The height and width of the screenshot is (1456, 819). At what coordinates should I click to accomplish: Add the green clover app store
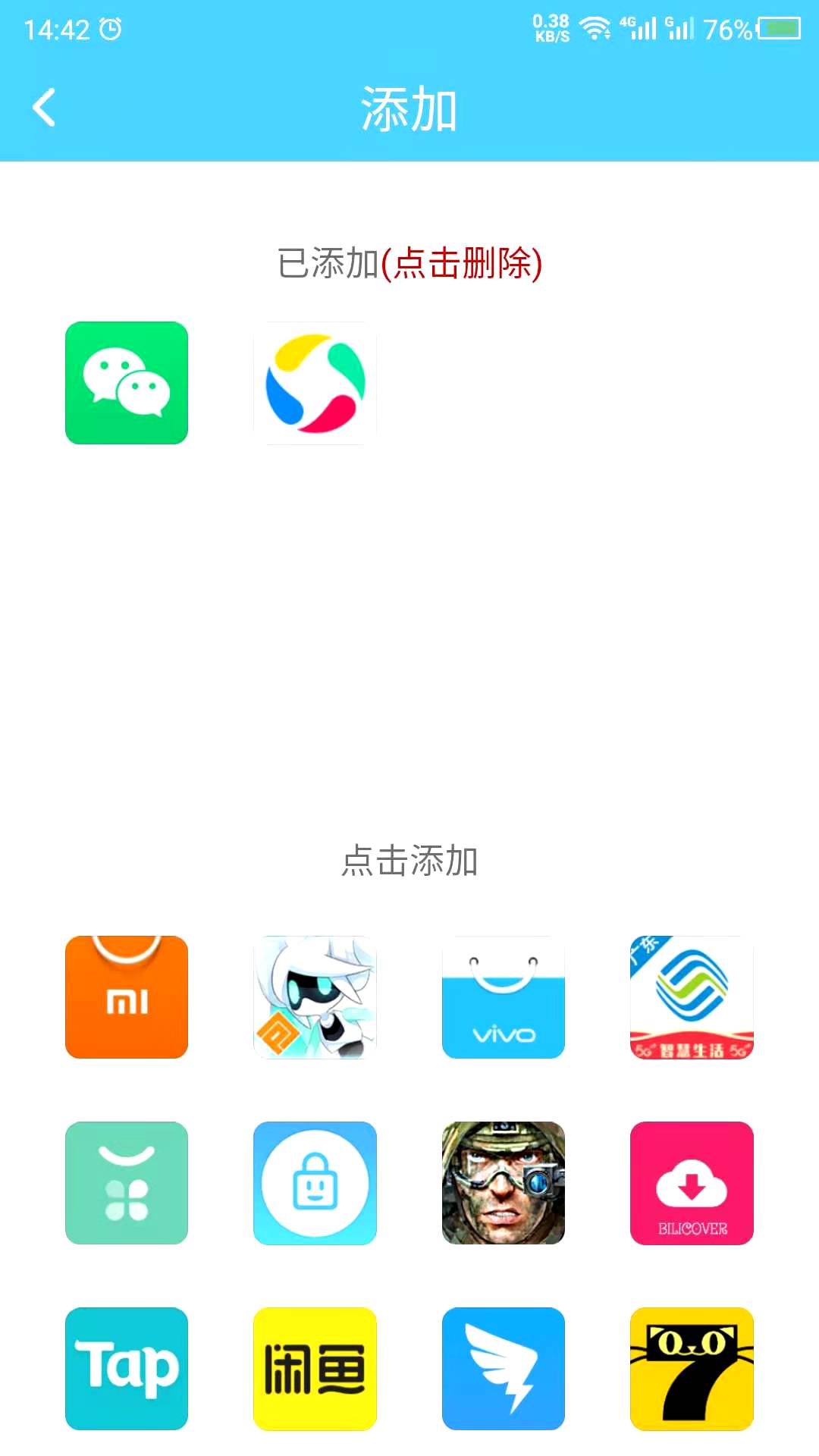pos(126,1183)
